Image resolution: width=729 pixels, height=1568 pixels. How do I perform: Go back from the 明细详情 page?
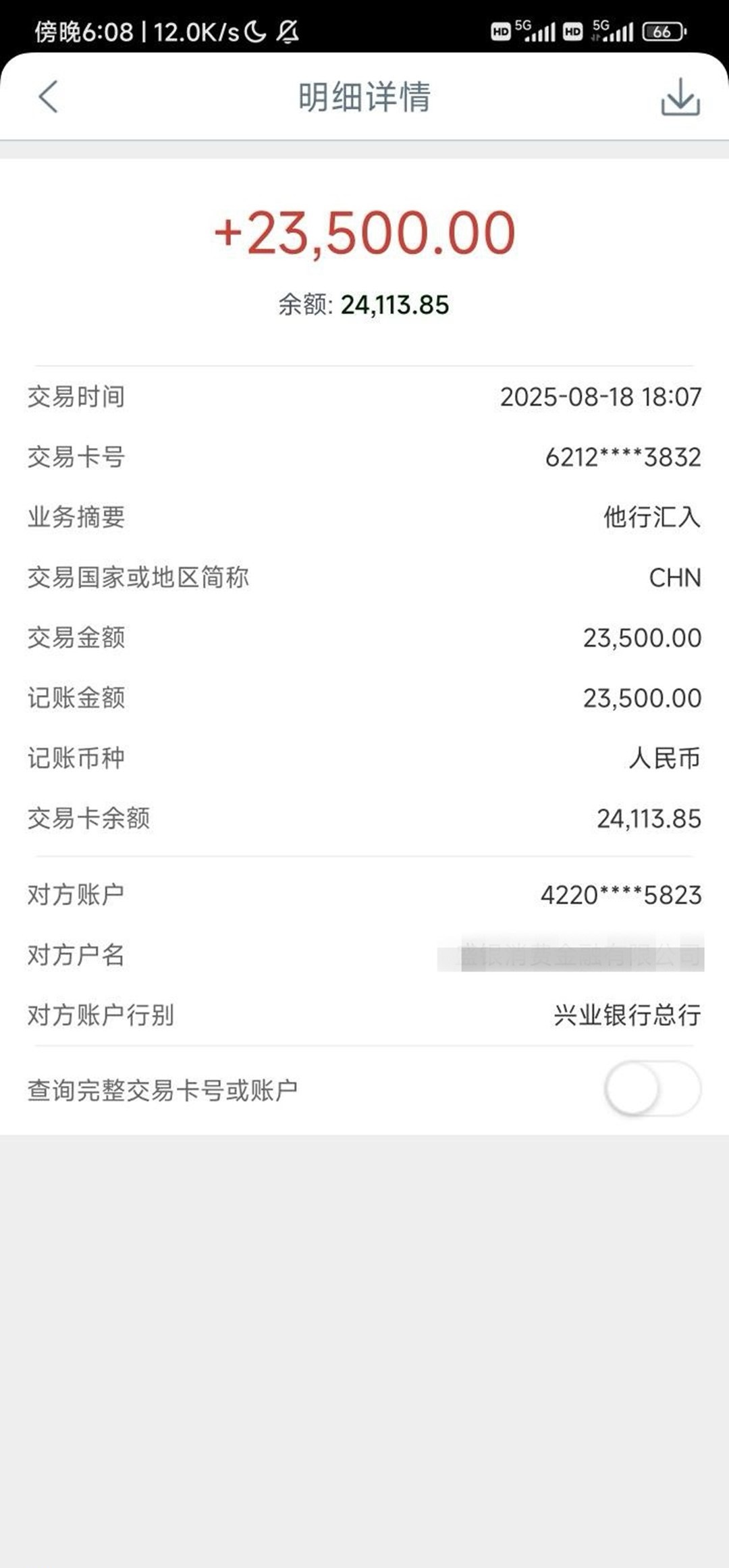pos(48,97)
